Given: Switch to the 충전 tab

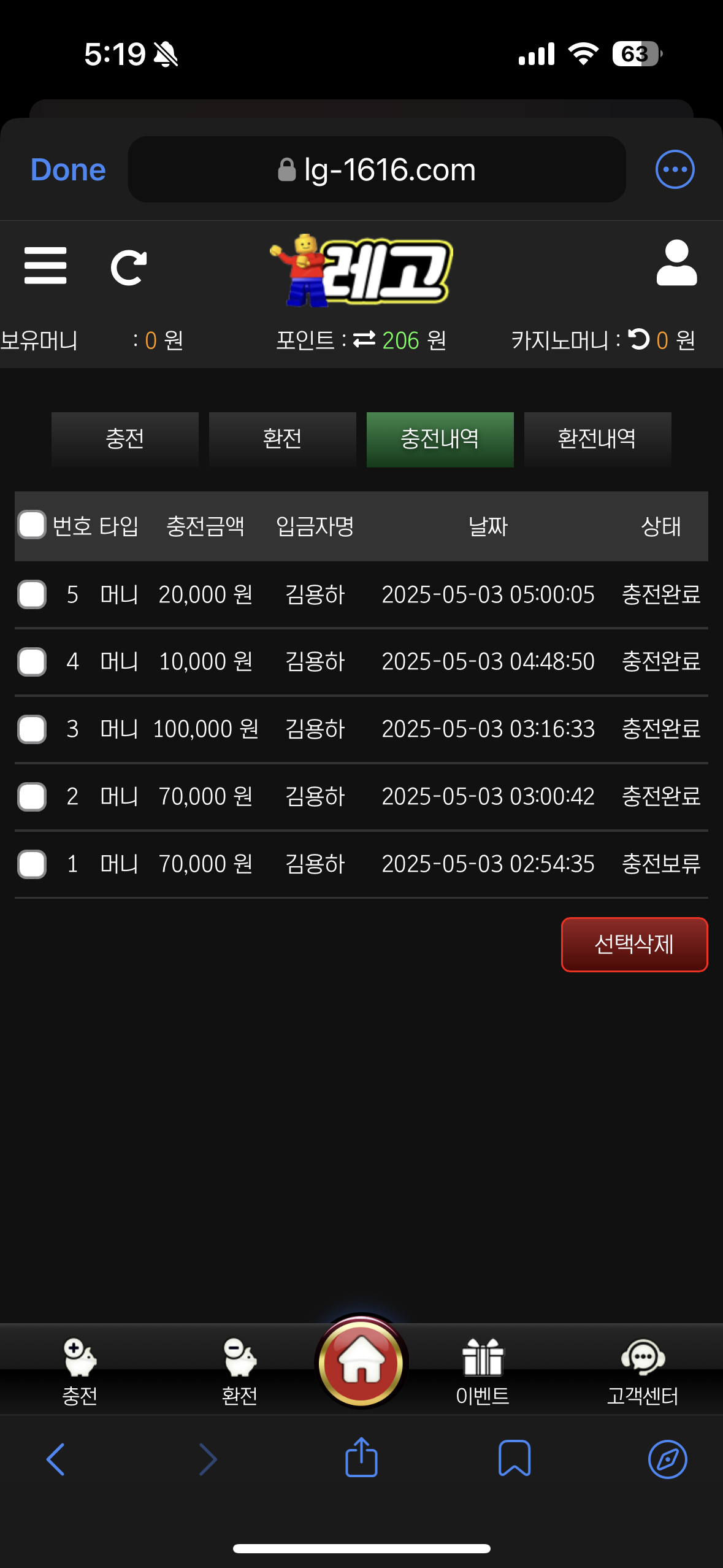Looking at the screenshot, I should tap(125, 439).
